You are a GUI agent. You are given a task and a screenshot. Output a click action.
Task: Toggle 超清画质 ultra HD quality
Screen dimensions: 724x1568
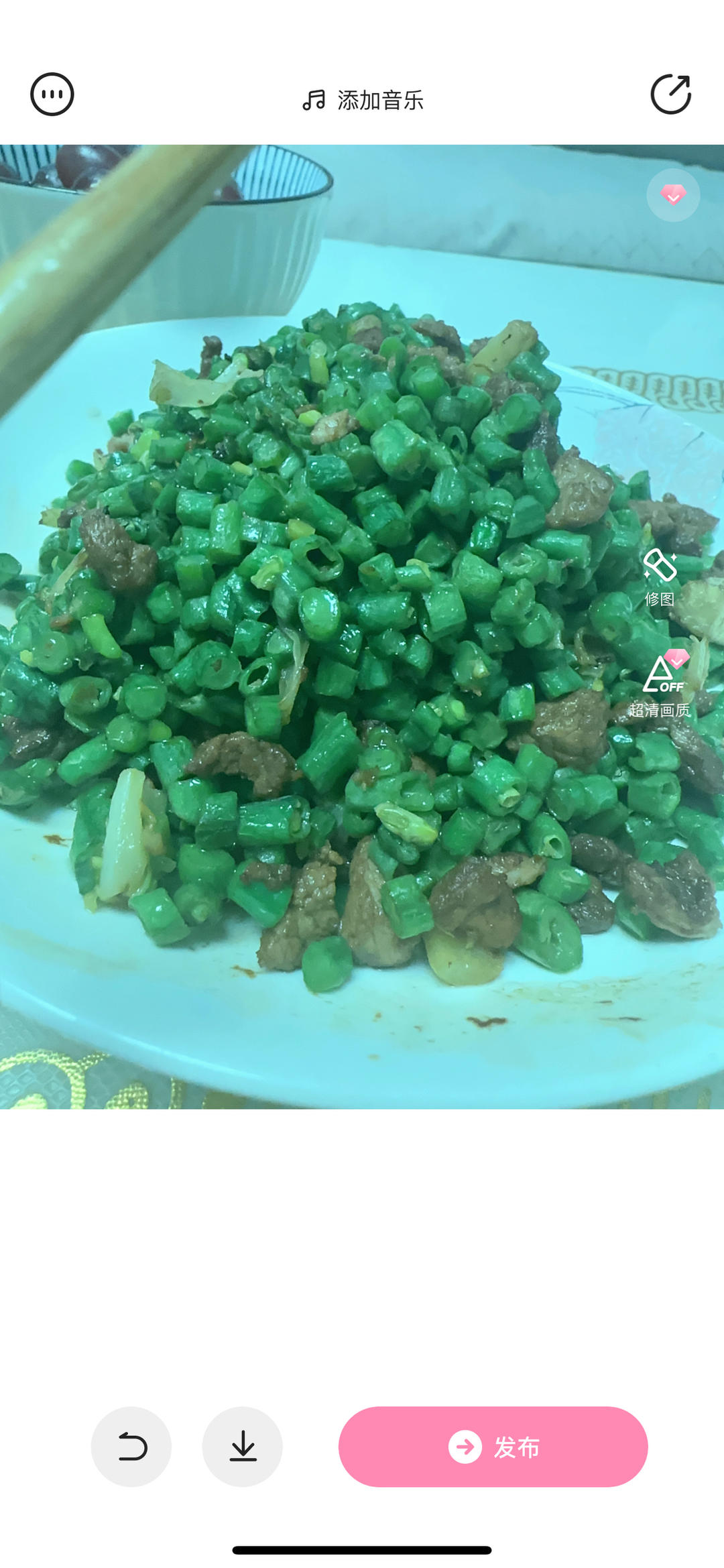[x=660, y=683]
